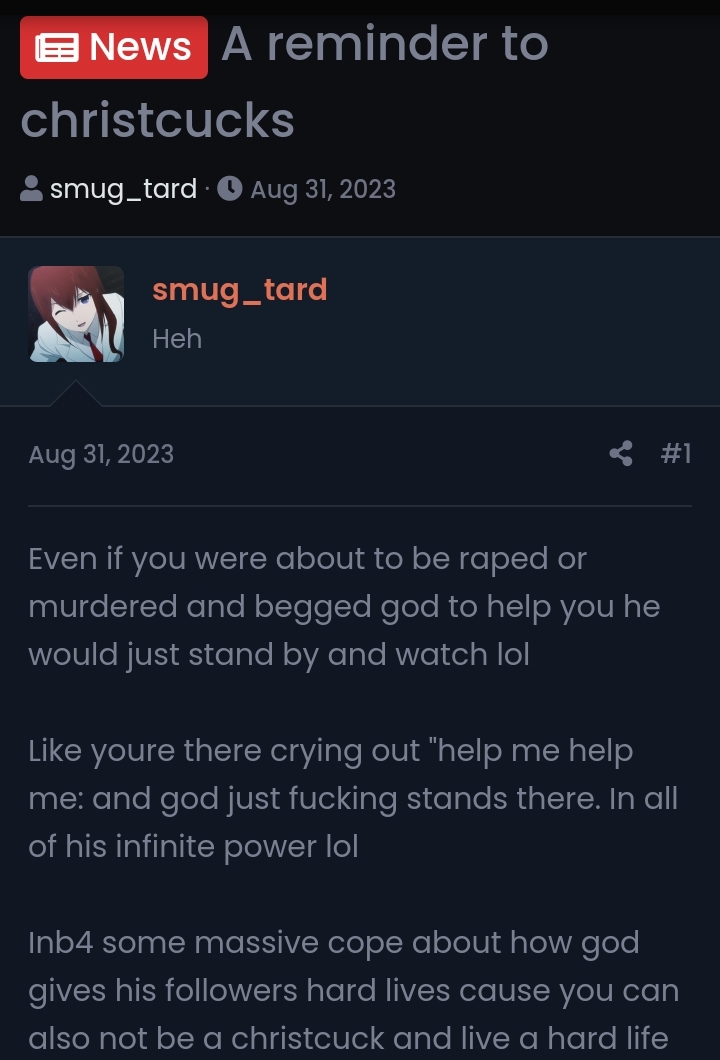Open the thread start date Aug 31, 2023
The width and height of the screenshot is (720, 1060).
(x=322, y=189)
